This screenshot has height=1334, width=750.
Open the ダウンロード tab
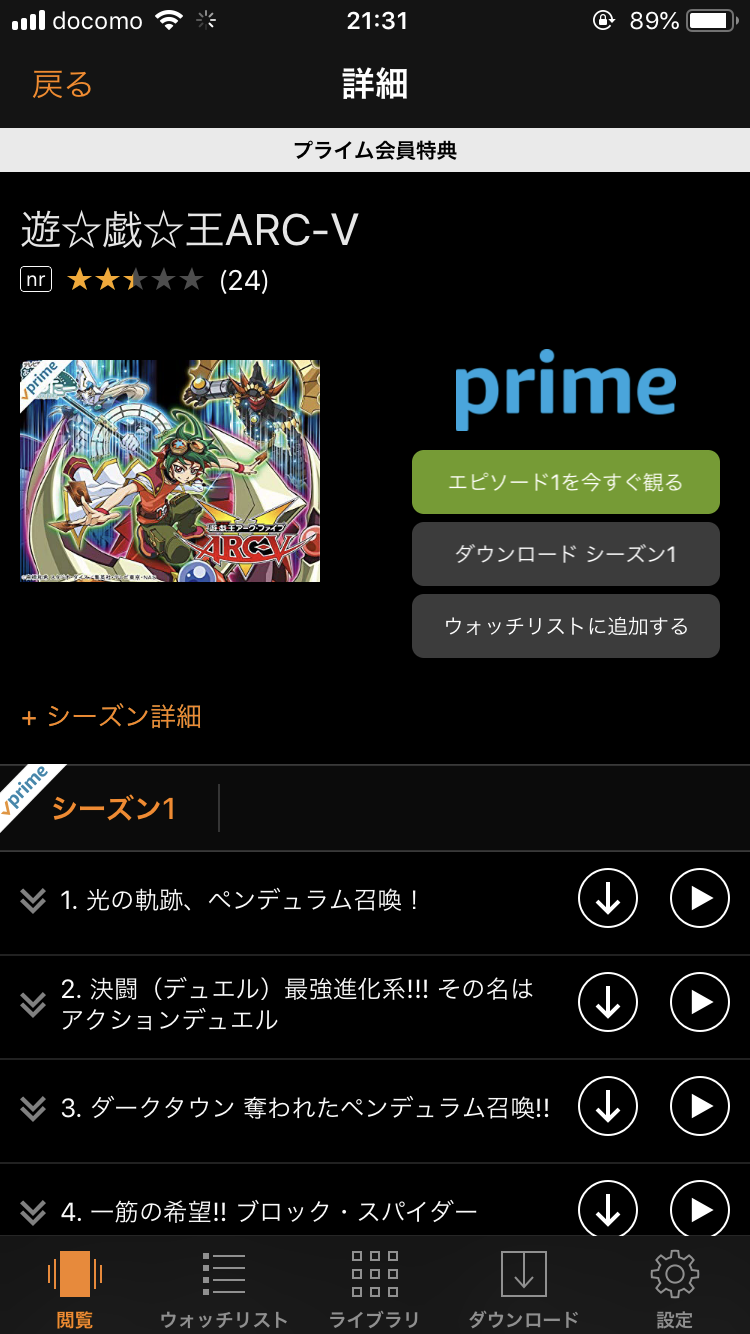pyautogui.click(x=524, y=1288)
